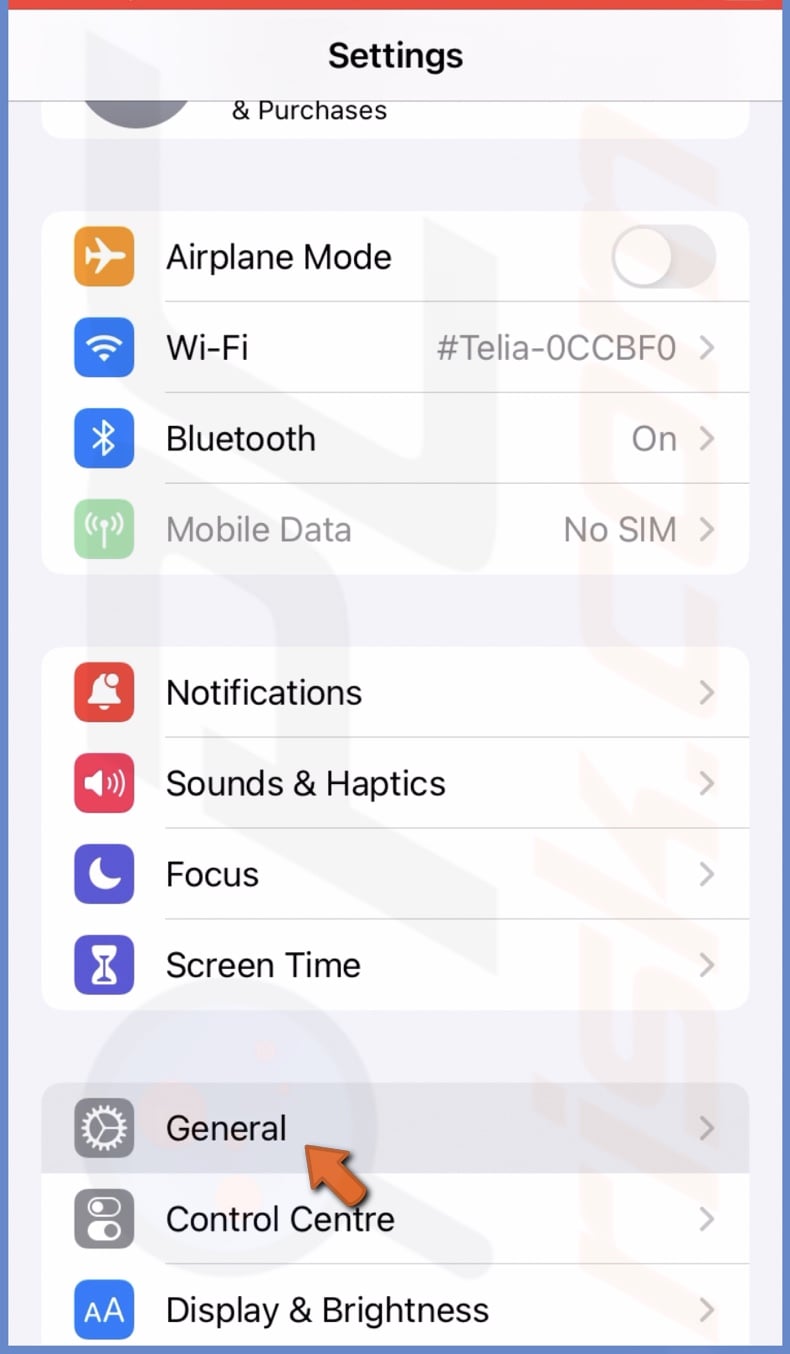Enable Airplane Mode
This screenshot has height=1354, width=790.
[x=663, y=257]
